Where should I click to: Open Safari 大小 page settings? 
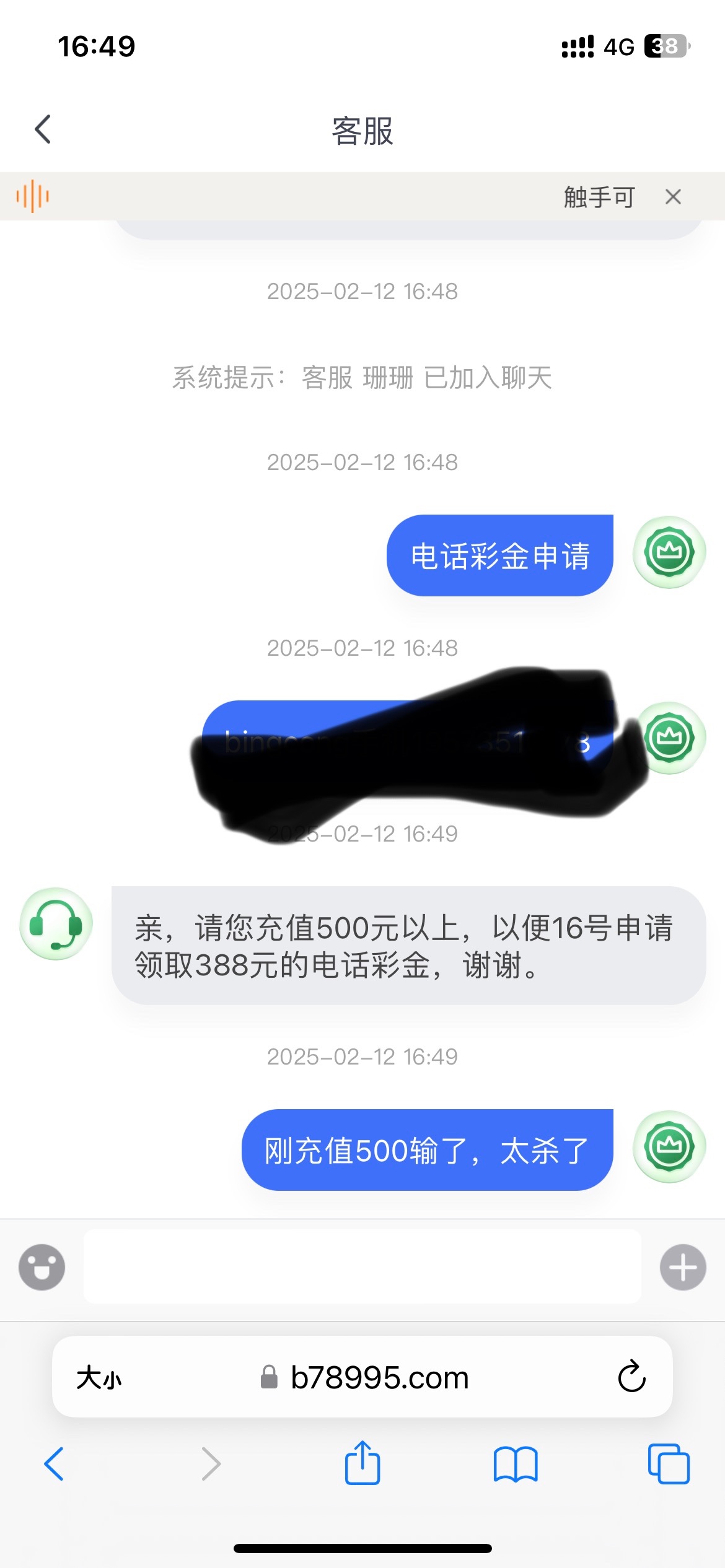(x=99, y=1378)
